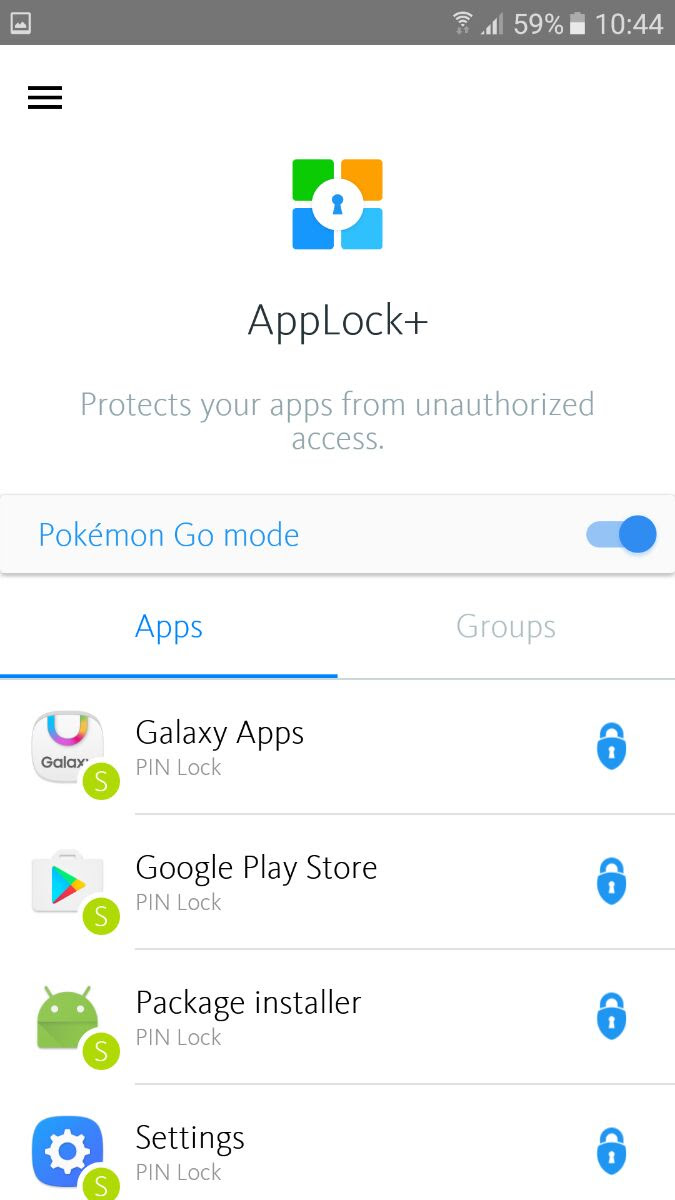Screen dimensions: 675x1200
Task: Toggle the padlock for Package installer
Action: coord(611,1017)
